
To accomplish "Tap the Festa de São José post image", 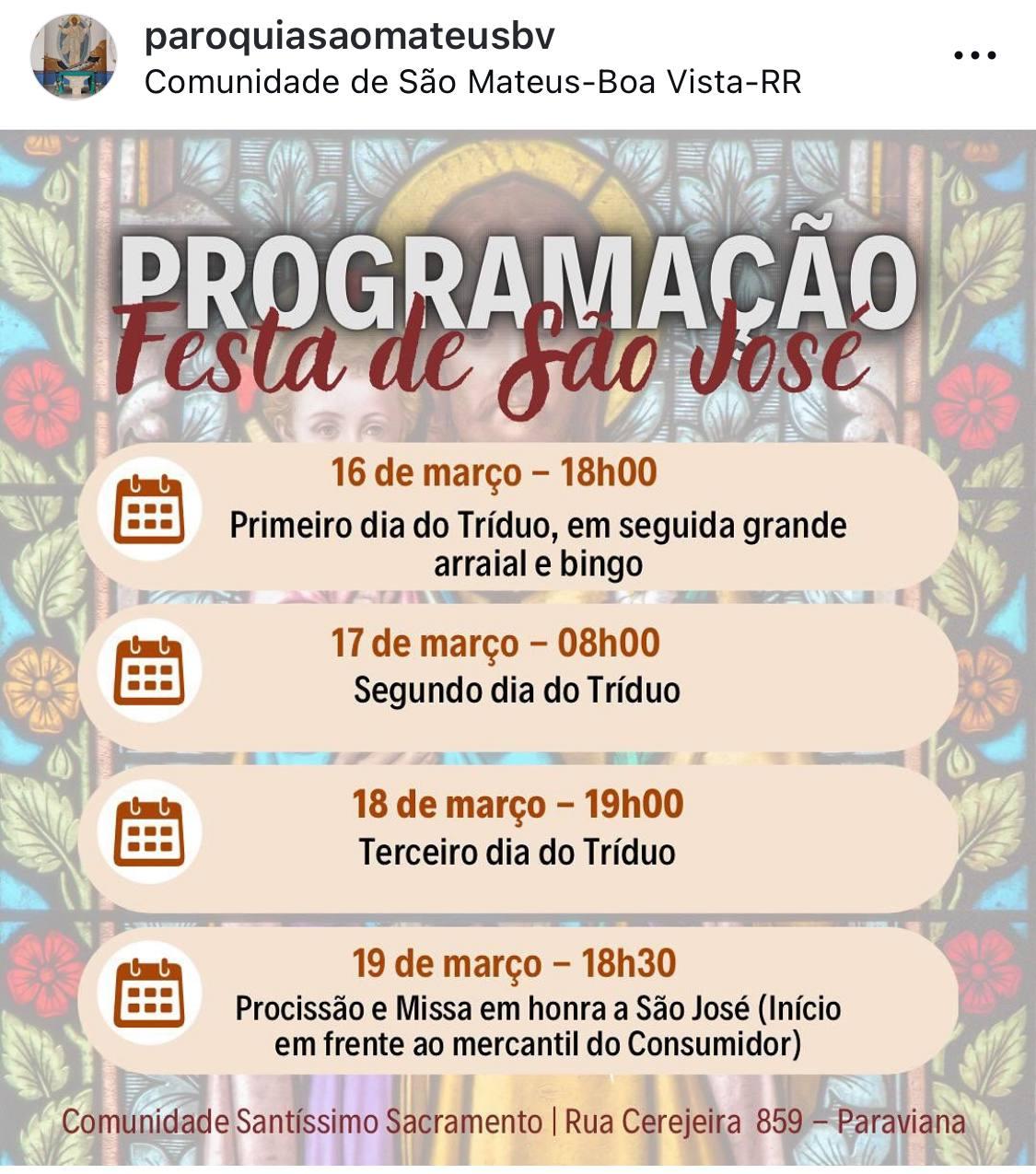I will point(518,645).
